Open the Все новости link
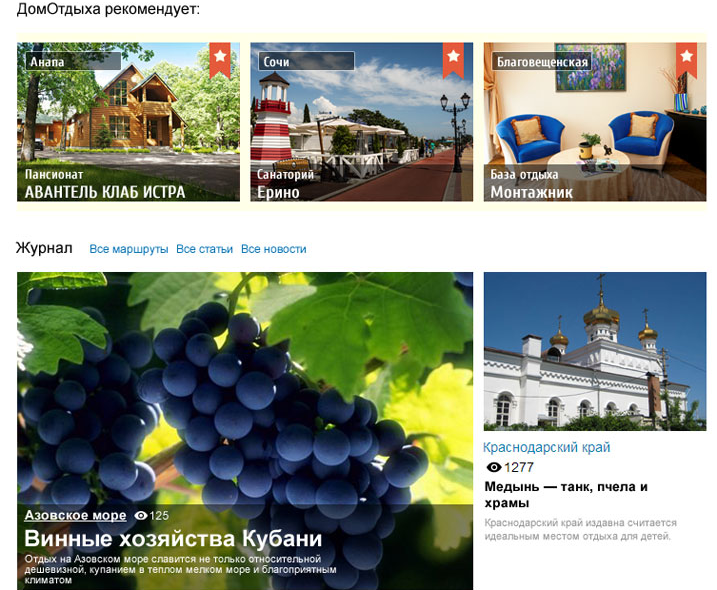717x590 pixels. [273, 249]
